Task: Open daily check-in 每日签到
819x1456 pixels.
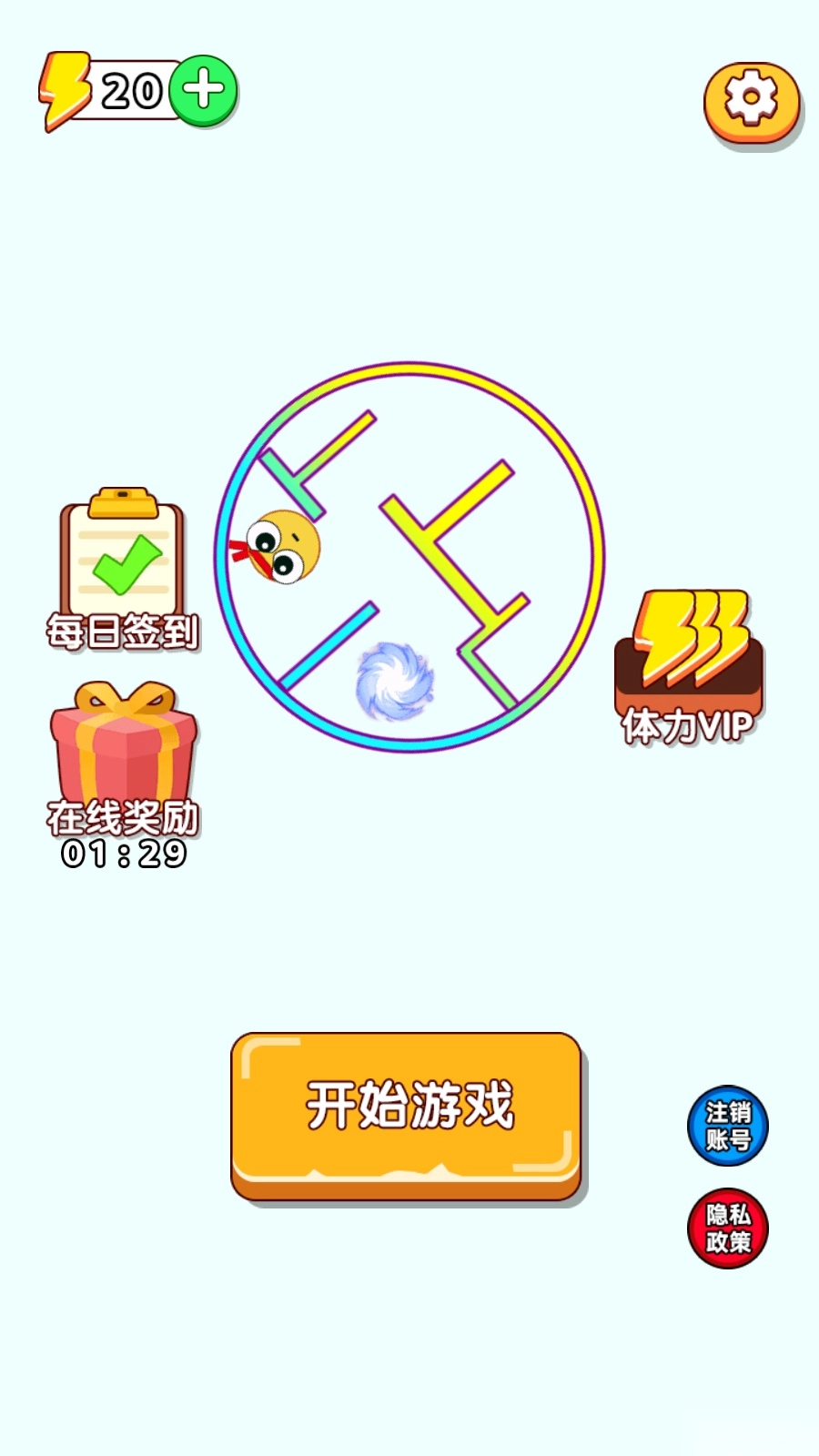Action: coord(123,569)
